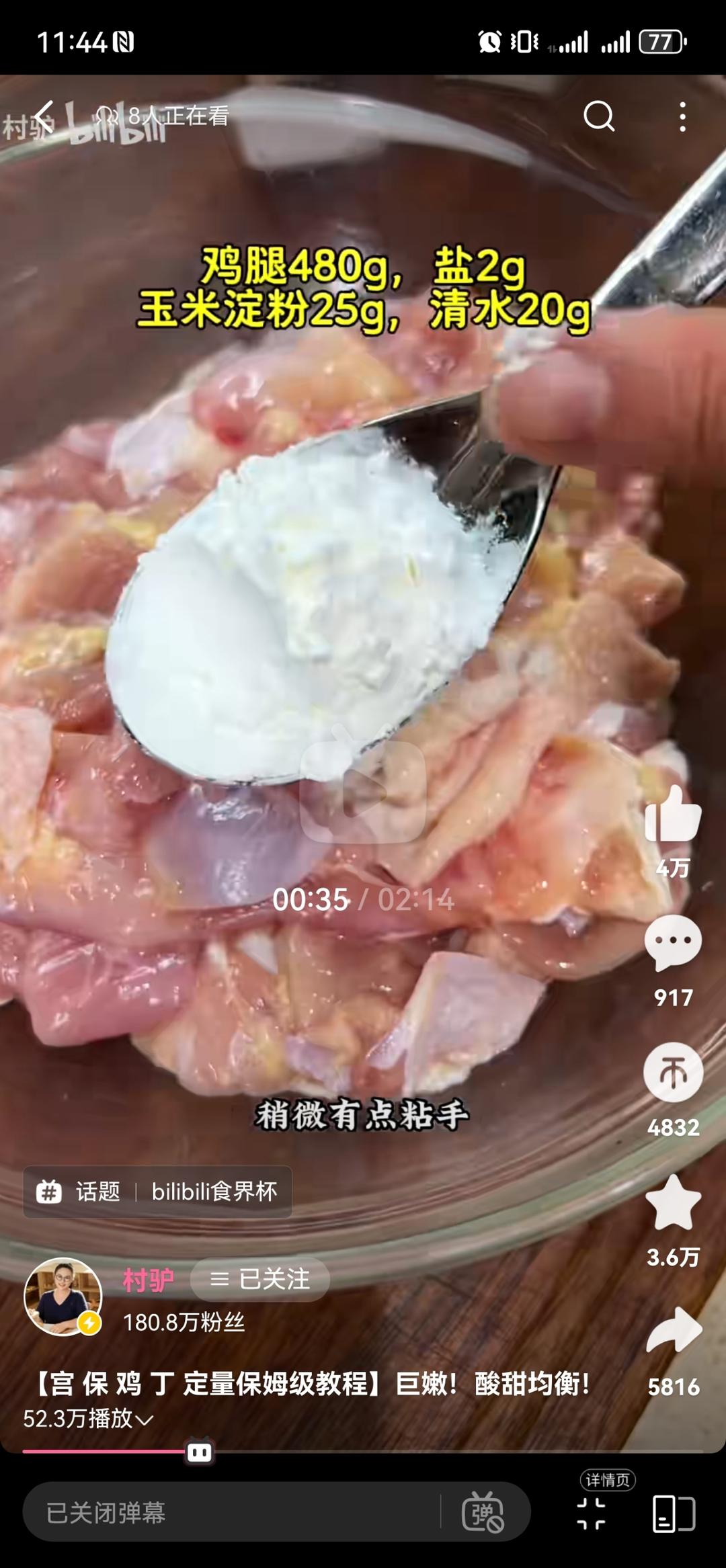Viewport: 726px width, 1568px height.
Task: Toggle danmaku display on
Action: 482,1513
